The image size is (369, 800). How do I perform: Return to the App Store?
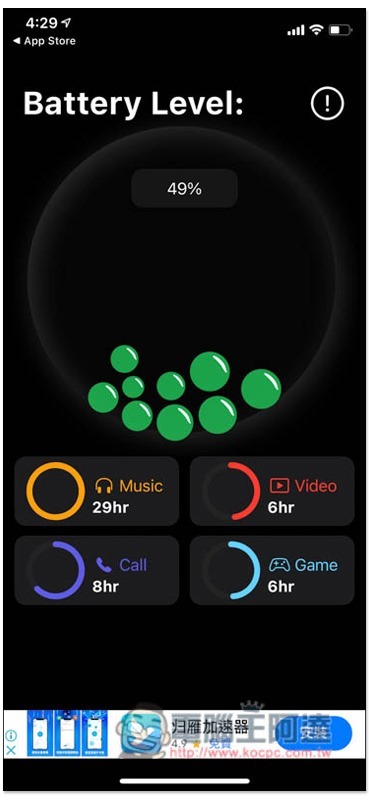coord(44,41)
